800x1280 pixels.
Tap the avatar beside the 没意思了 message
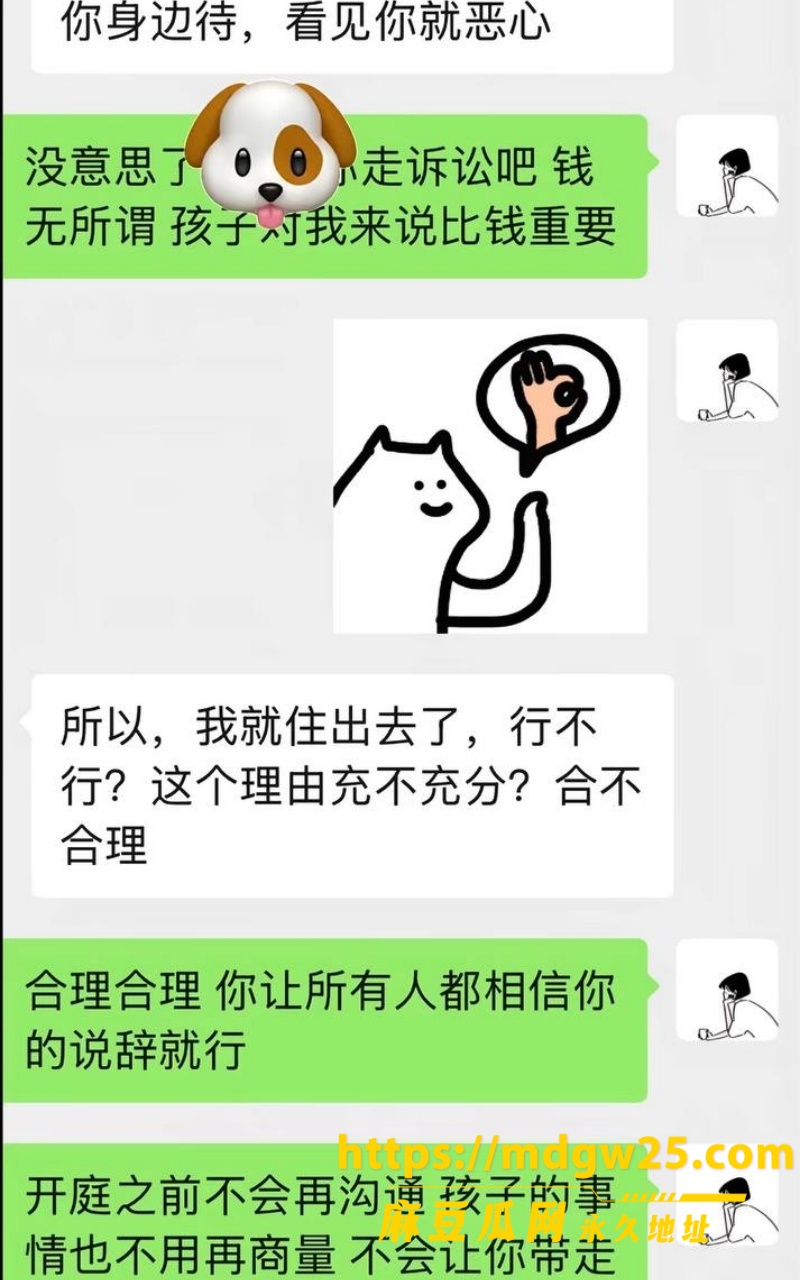click(727, 166)
